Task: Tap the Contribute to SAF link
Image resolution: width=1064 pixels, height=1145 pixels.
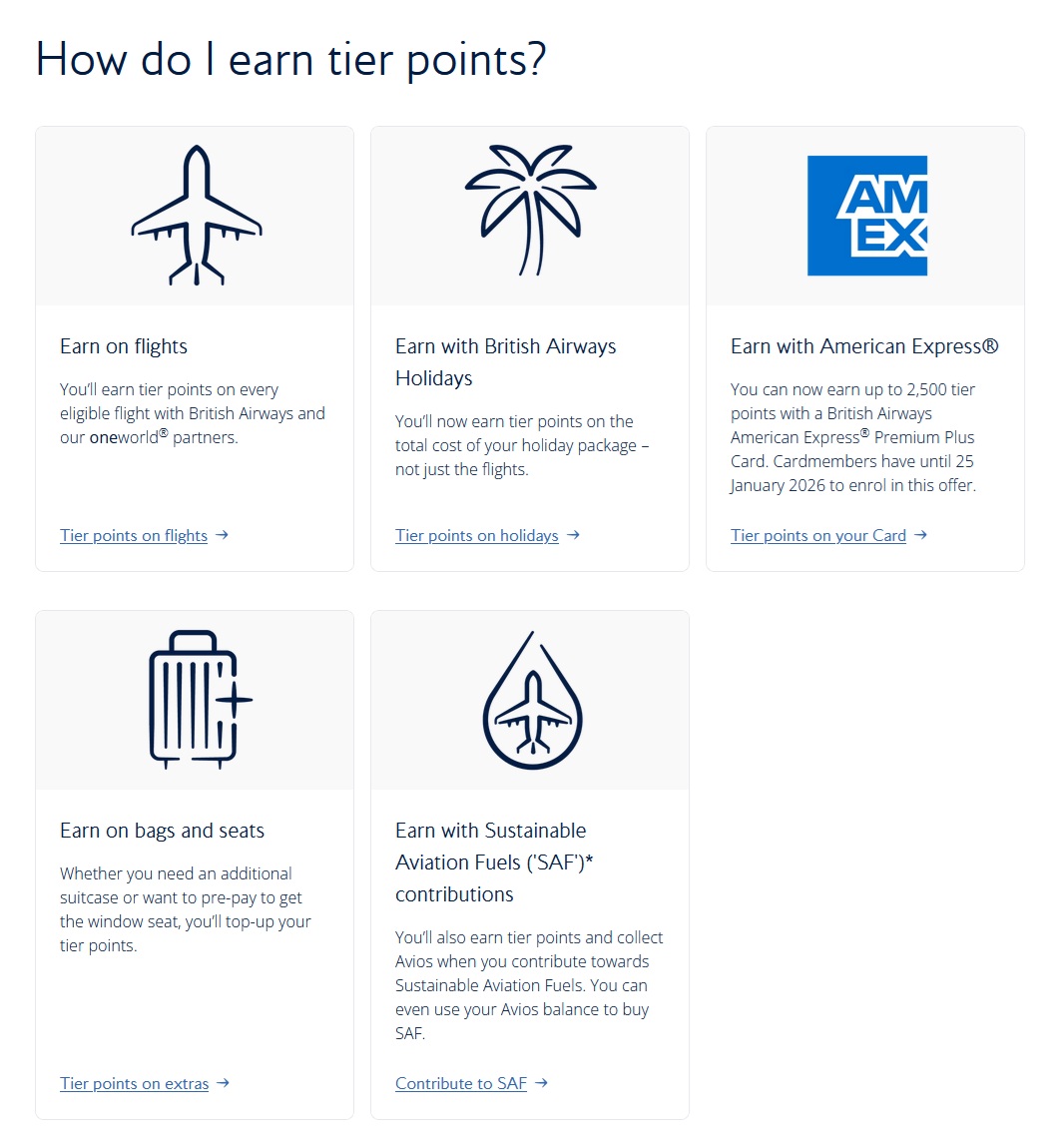Action: pos(461,1084)
